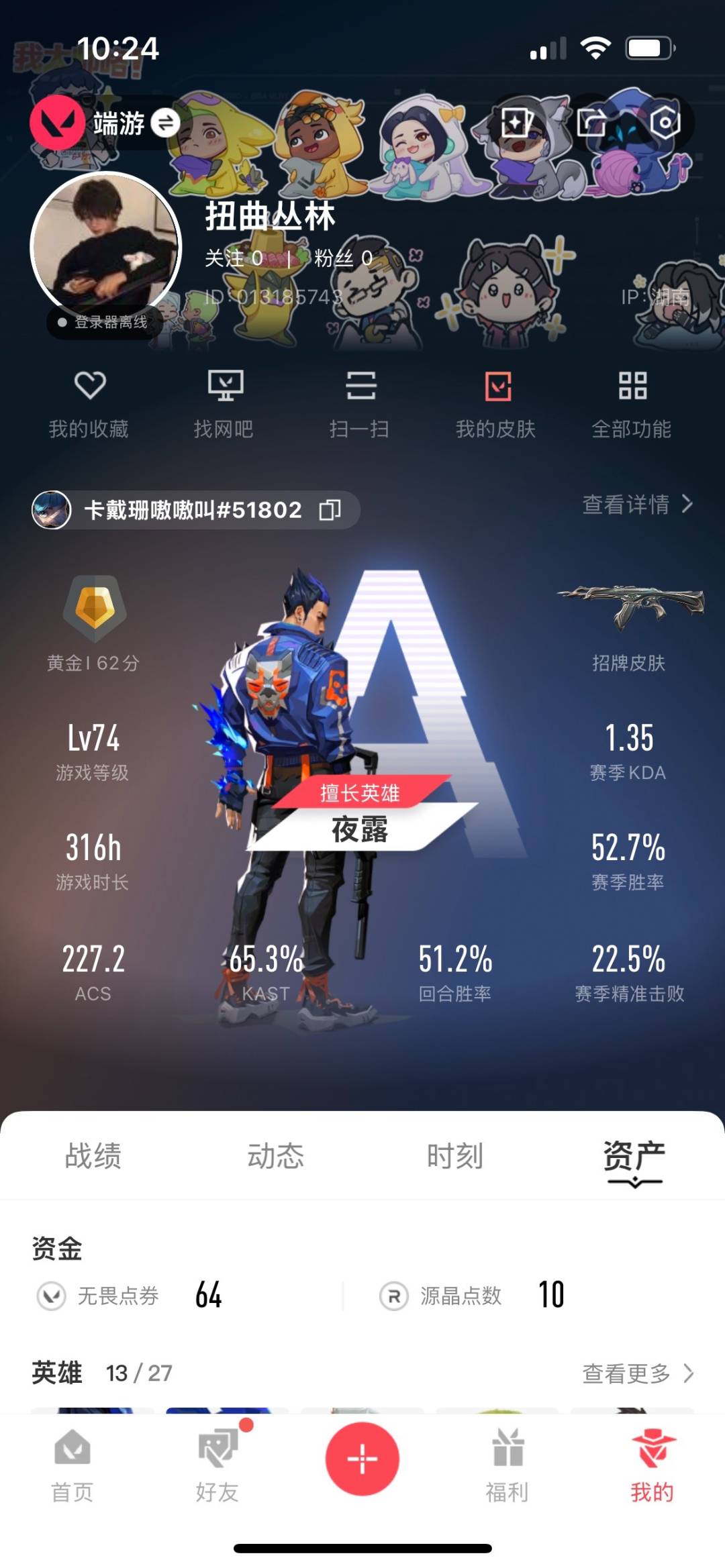Open the share icon at top
Image resolution: width=725 pixels, height=1568 pixels.
pos(591,123)
